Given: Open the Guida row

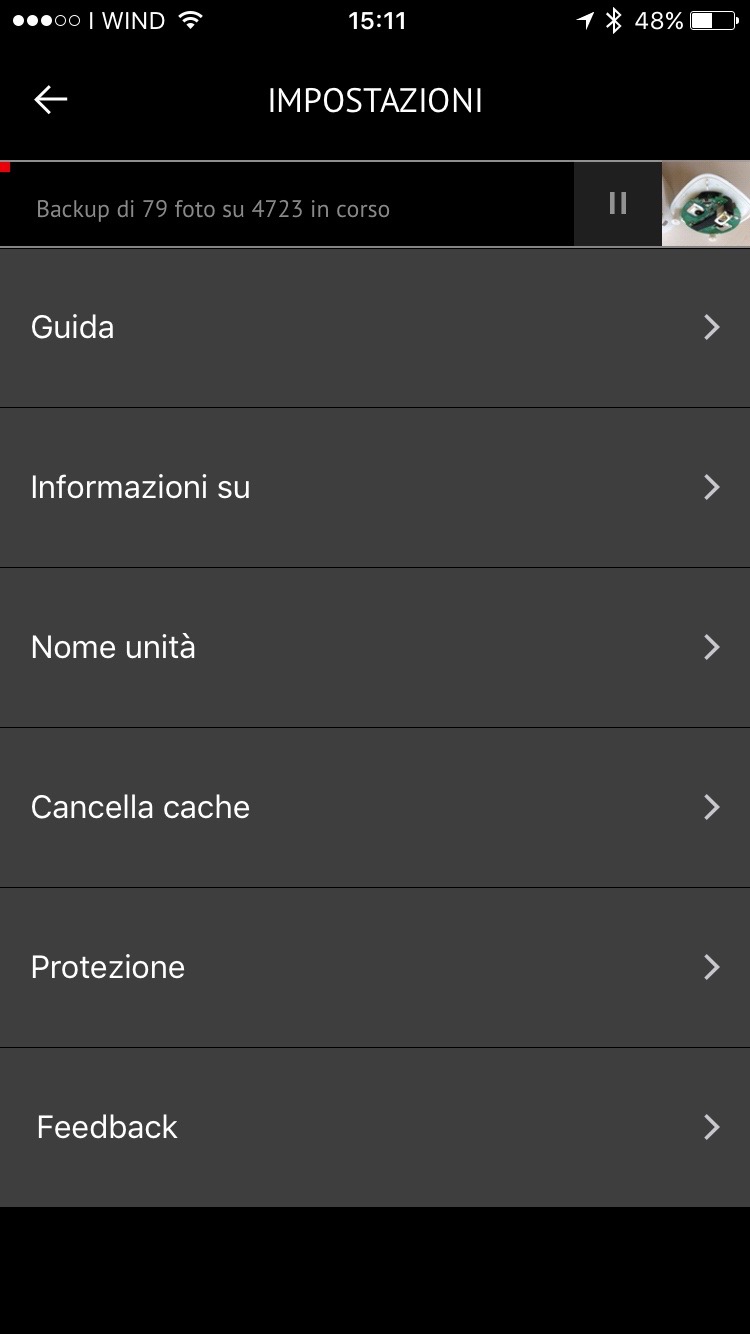Looking at the screenshot, I should [375, 328].
